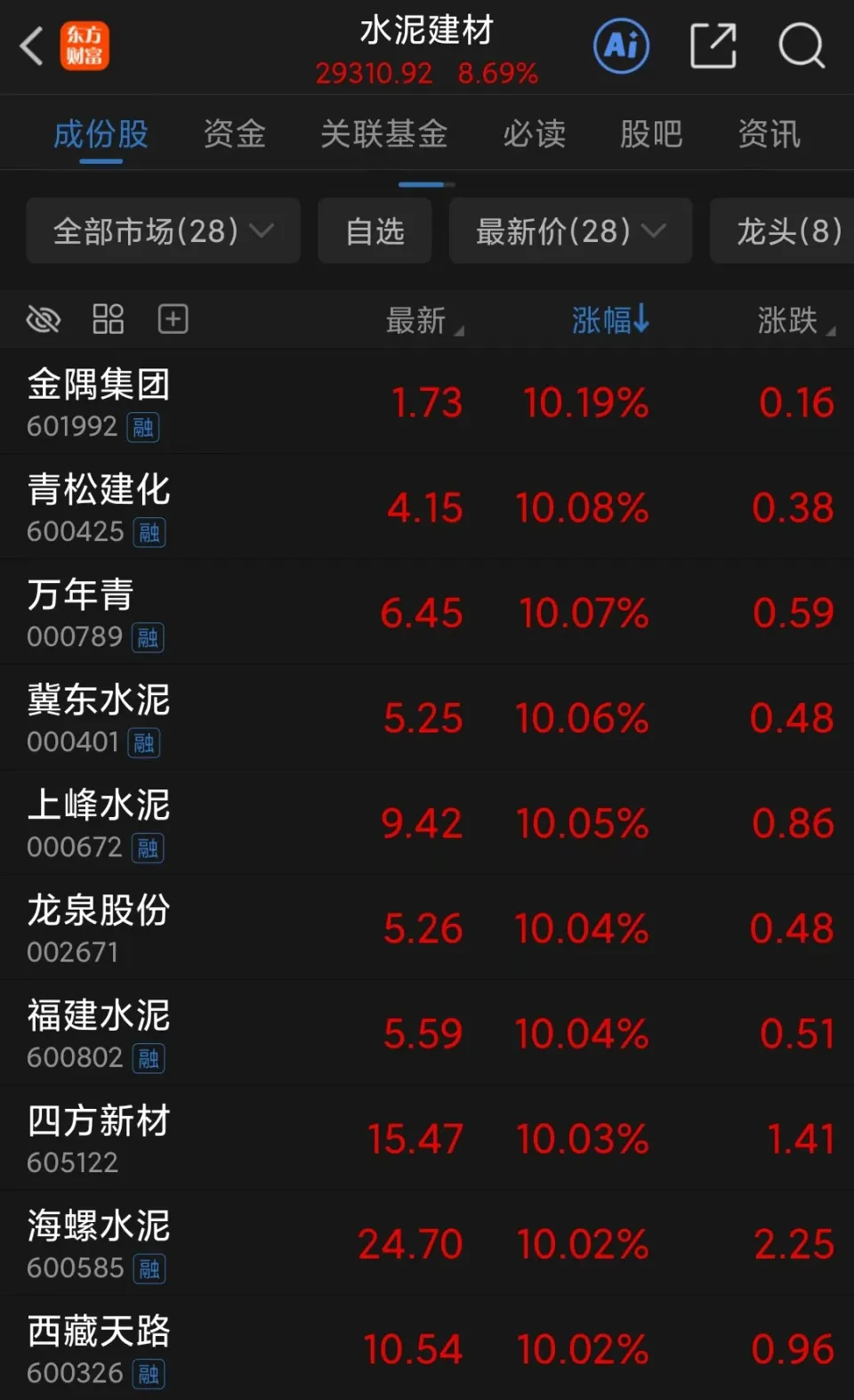
Task: Switch to the 资讯 tab
Action: pyautogui.click(x=769, y=134)
